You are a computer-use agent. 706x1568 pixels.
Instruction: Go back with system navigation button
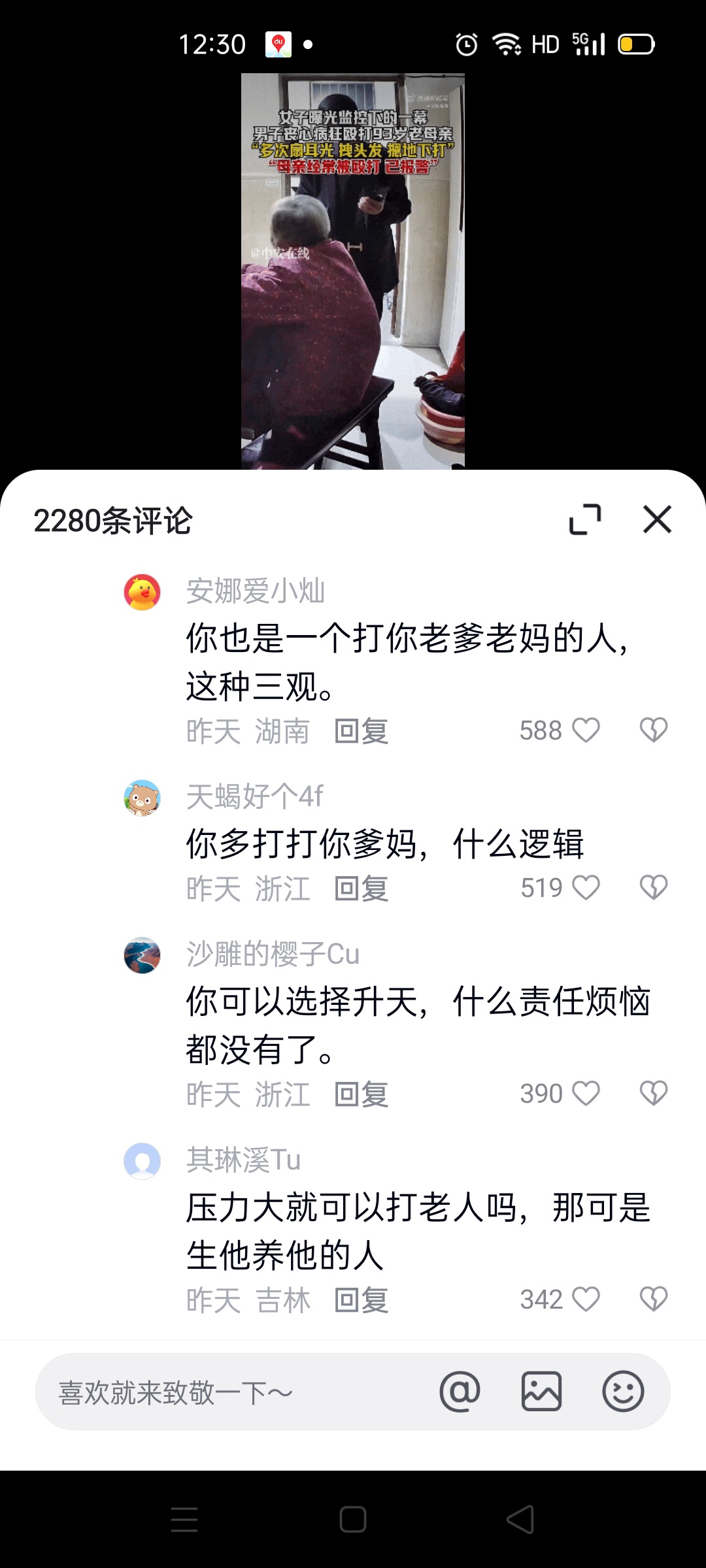pos(520,1519)
